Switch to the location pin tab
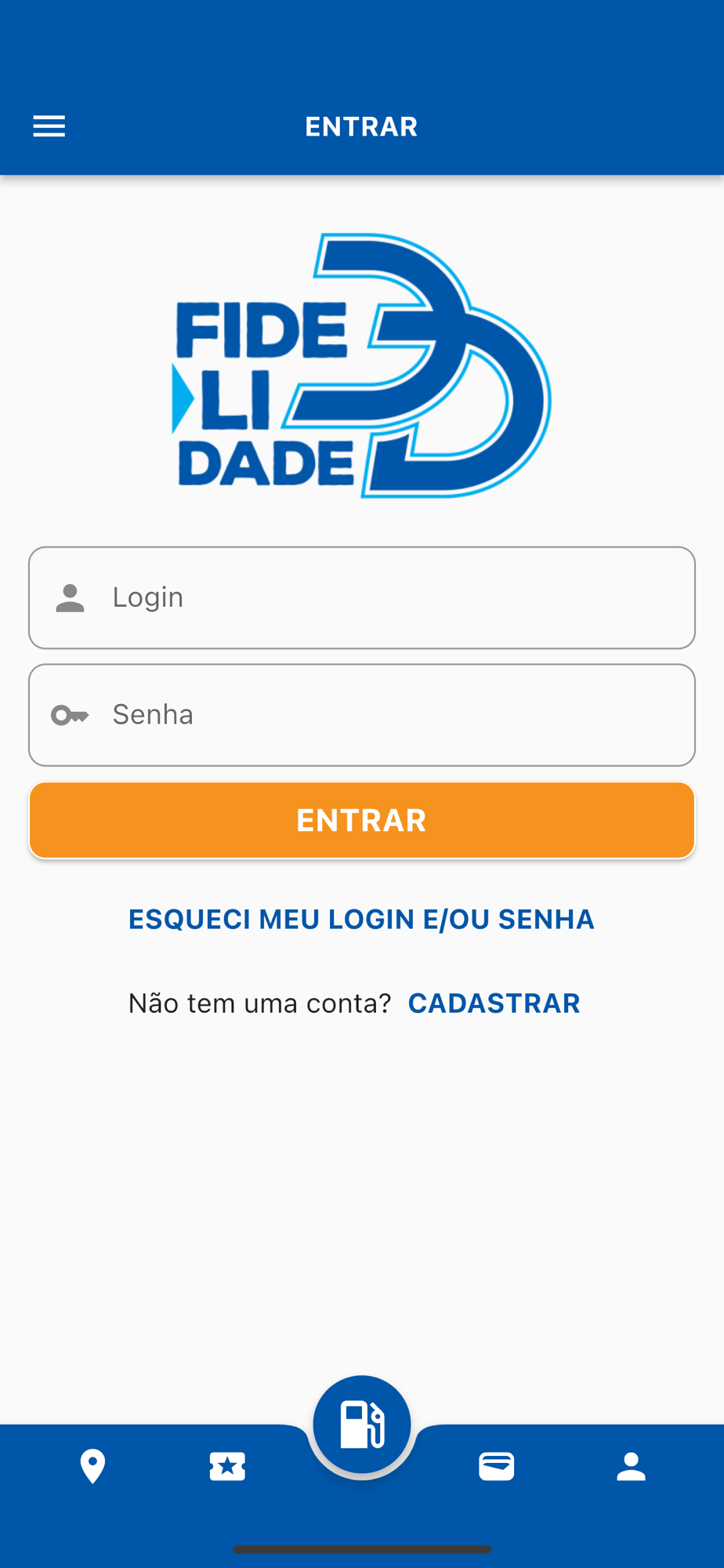 92,1466
